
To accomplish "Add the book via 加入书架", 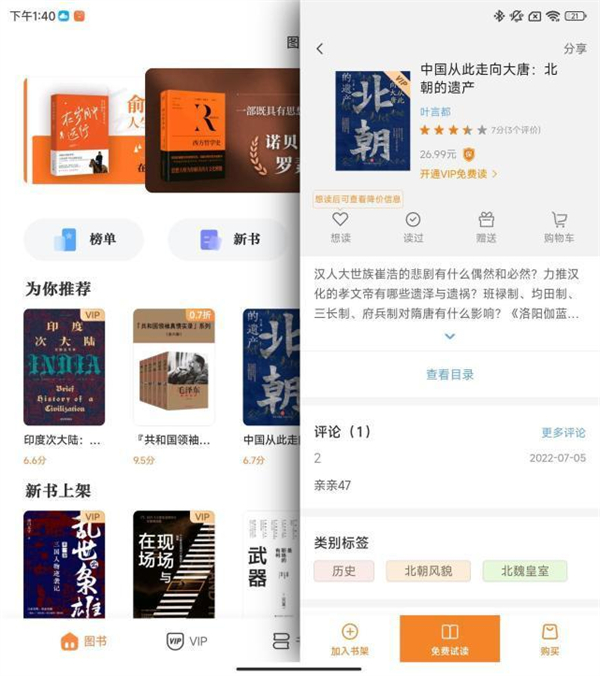I will [x=350, y=639].
